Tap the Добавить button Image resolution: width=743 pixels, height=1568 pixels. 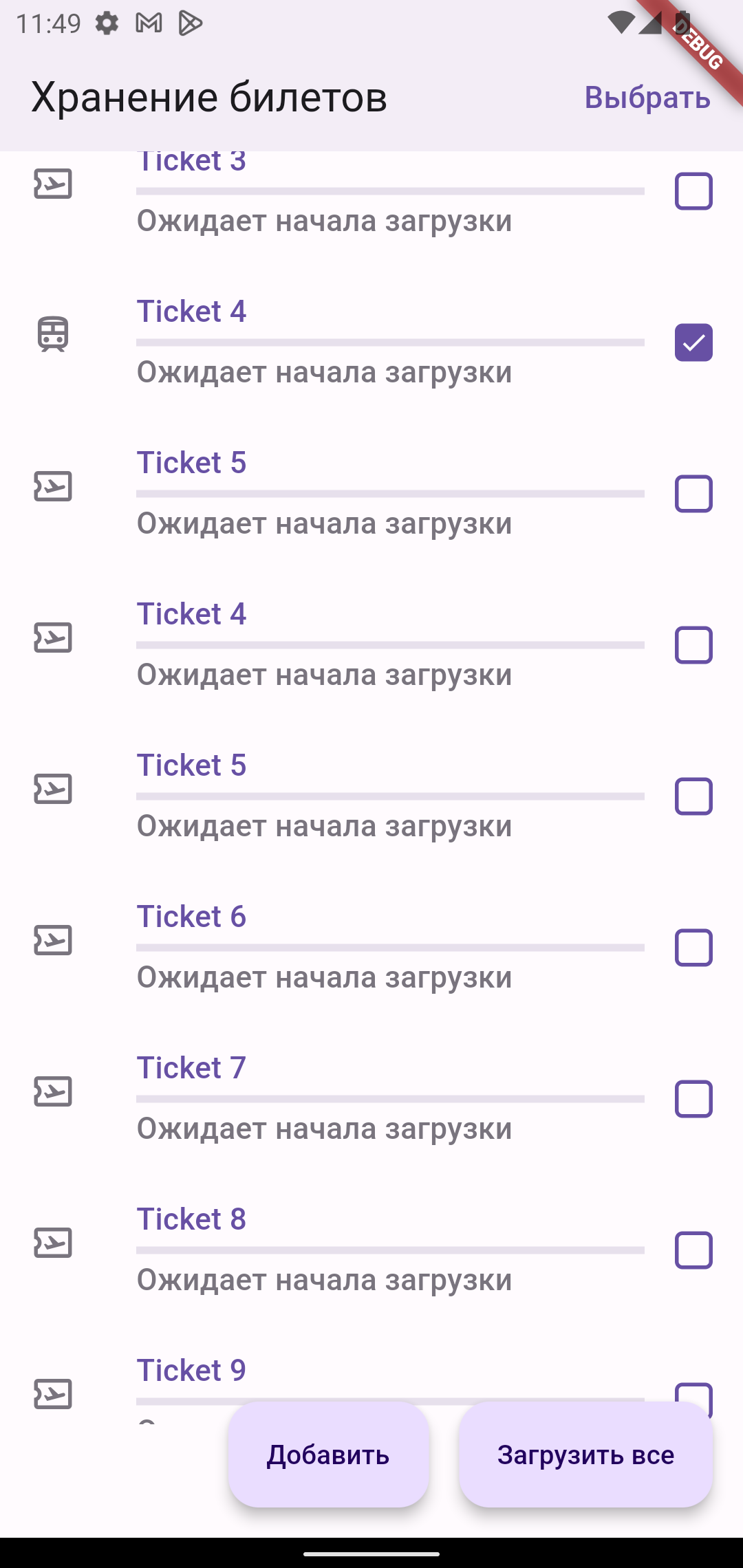[329, 1455]
